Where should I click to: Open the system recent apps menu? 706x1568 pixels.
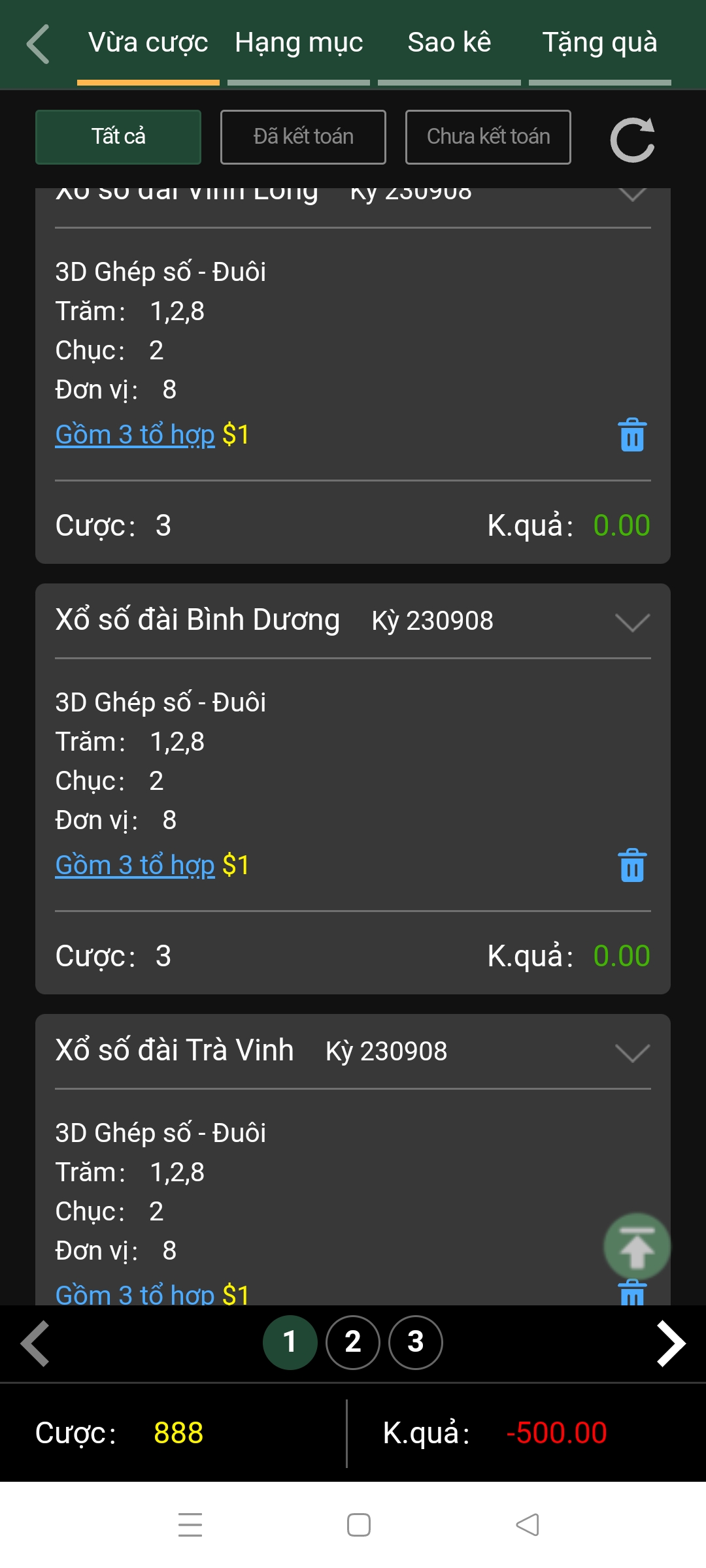[x=190, y=1525]
